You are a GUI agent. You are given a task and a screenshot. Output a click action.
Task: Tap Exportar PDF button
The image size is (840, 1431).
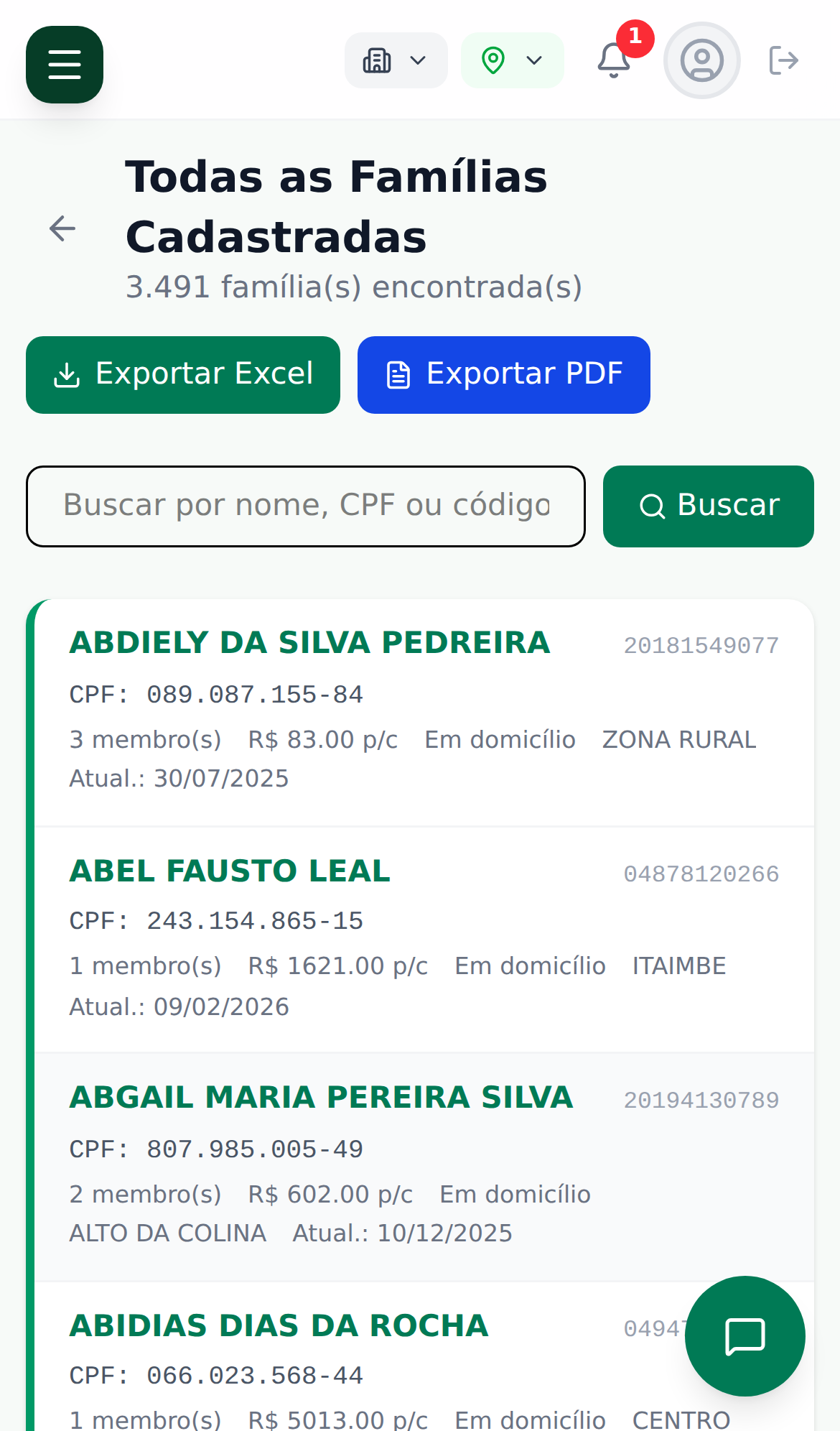pyautogui.click(x=503, y=375)
